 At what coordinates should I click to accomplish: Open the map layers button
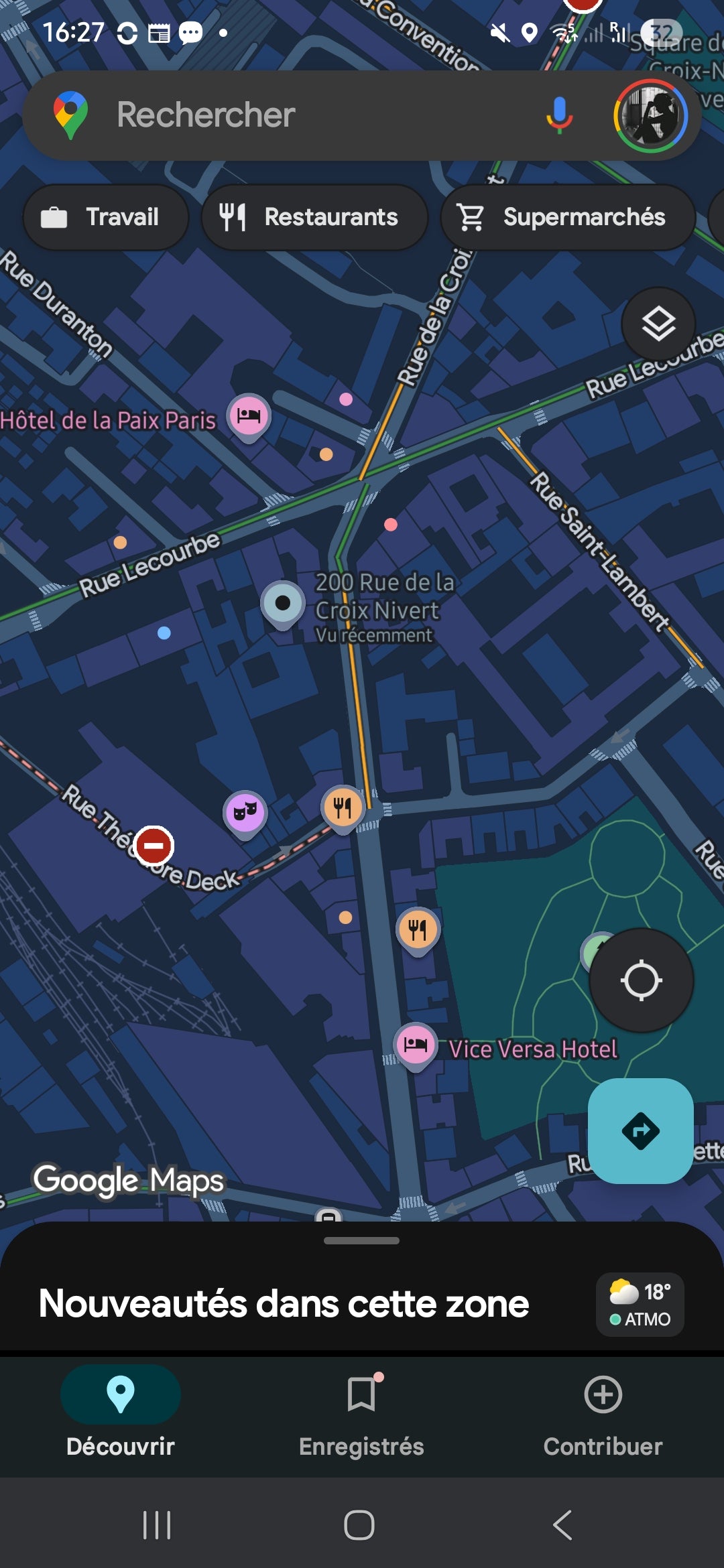coord(658,324)
